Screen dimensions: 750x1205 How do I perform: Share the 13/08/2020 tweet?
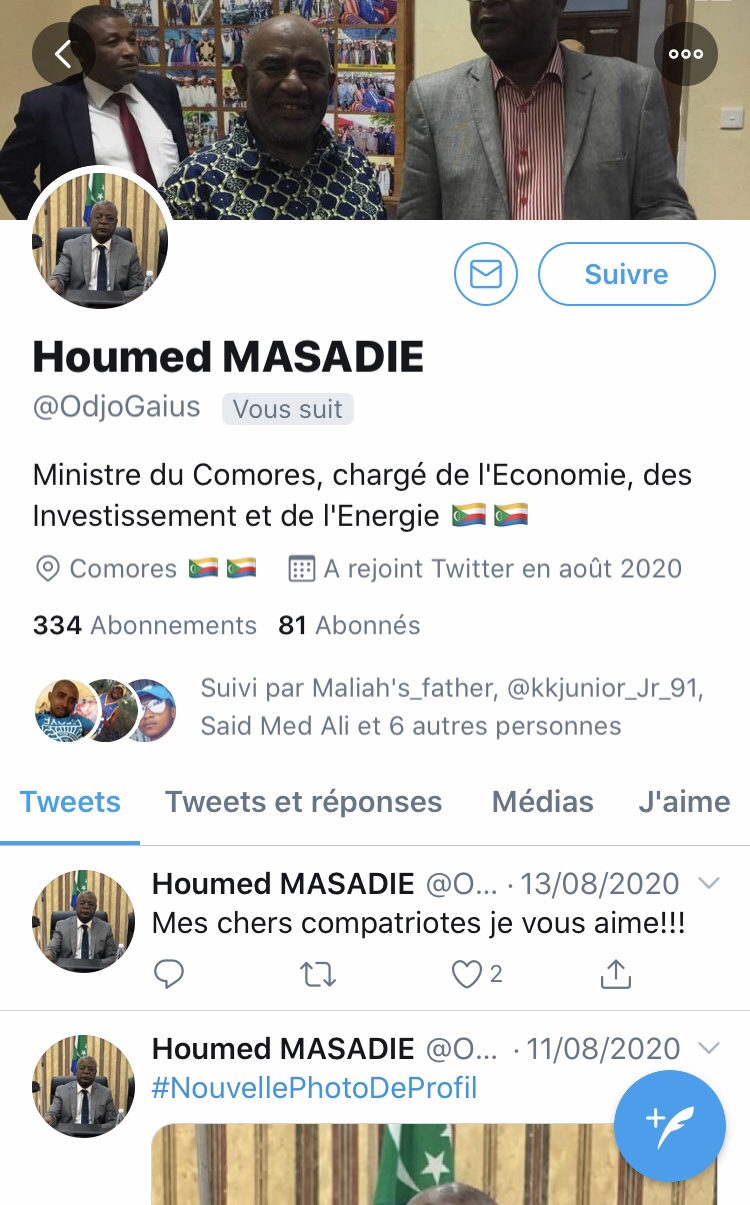pos(616,973)
